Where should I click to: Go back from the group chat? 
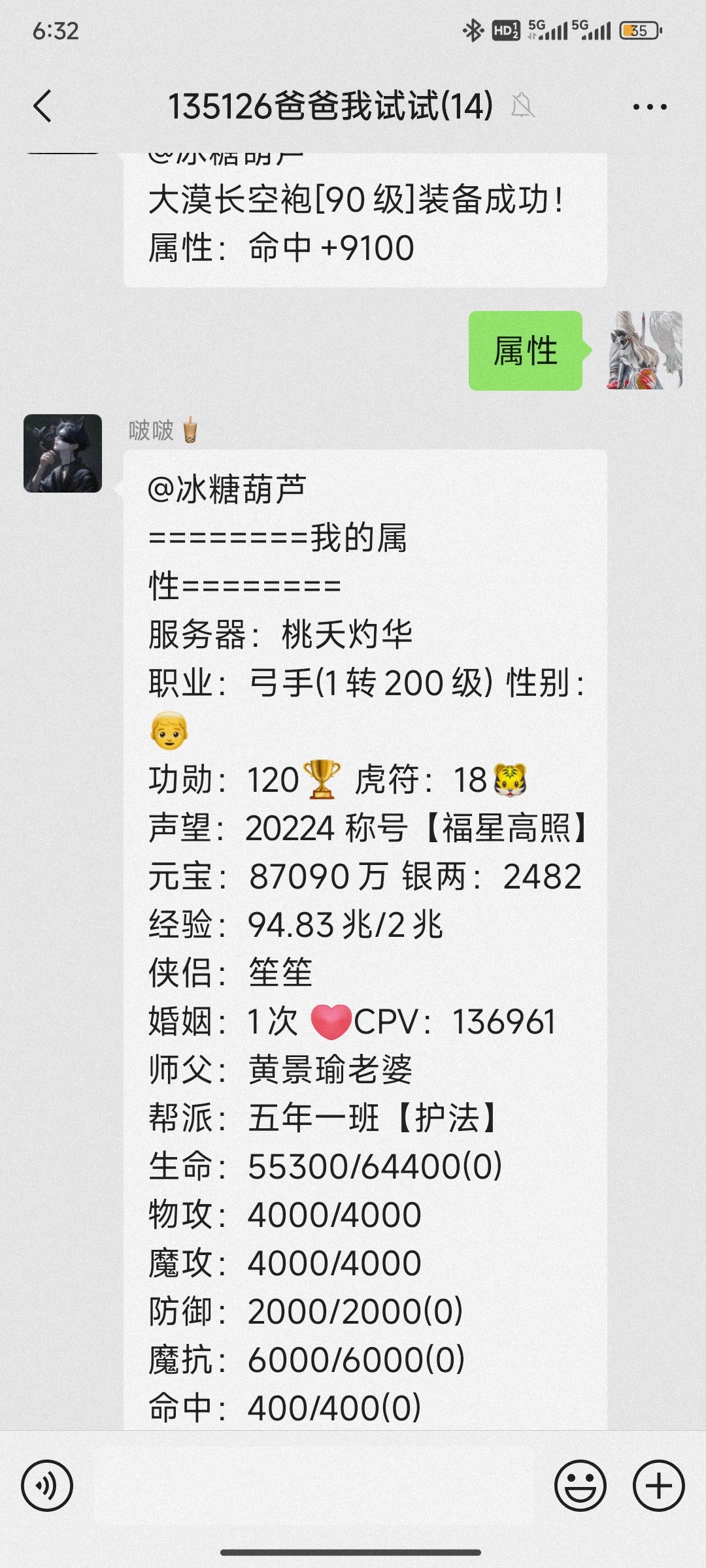tap(43, 106)
